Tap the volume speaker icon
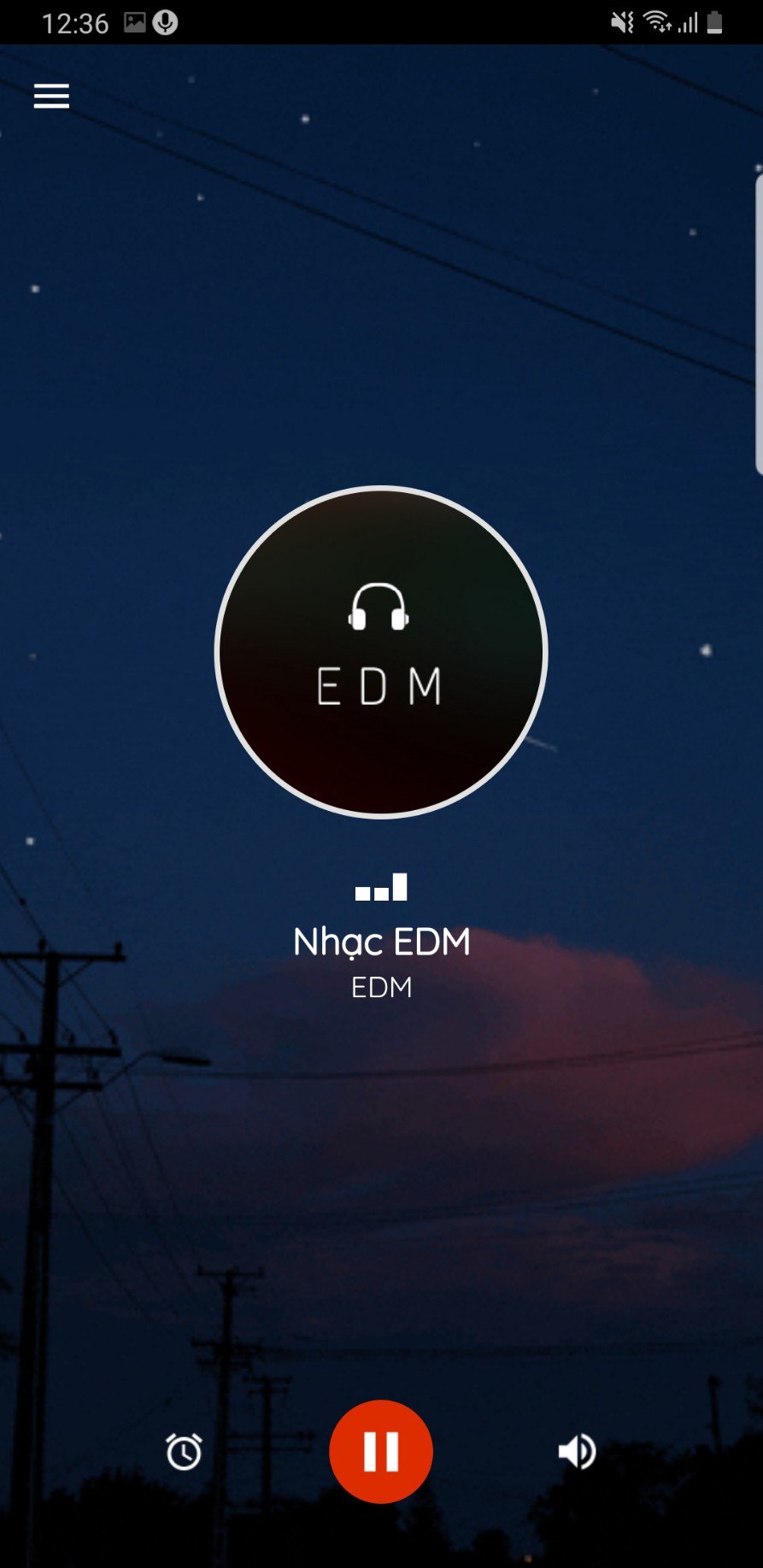This screenshot has height=1568, width=763. coord(576,1450)
